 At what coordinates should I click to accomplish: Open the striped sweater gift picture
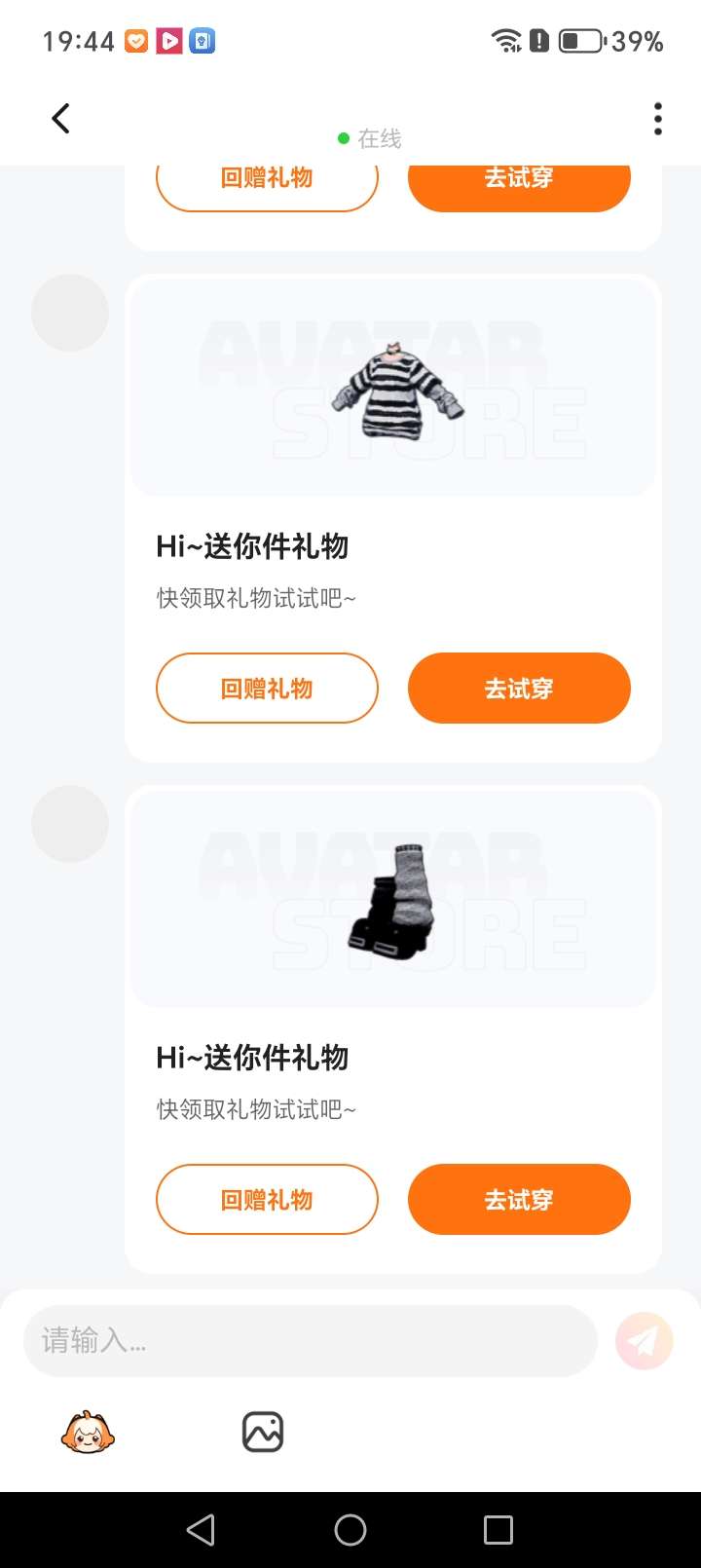coord(393,390)
